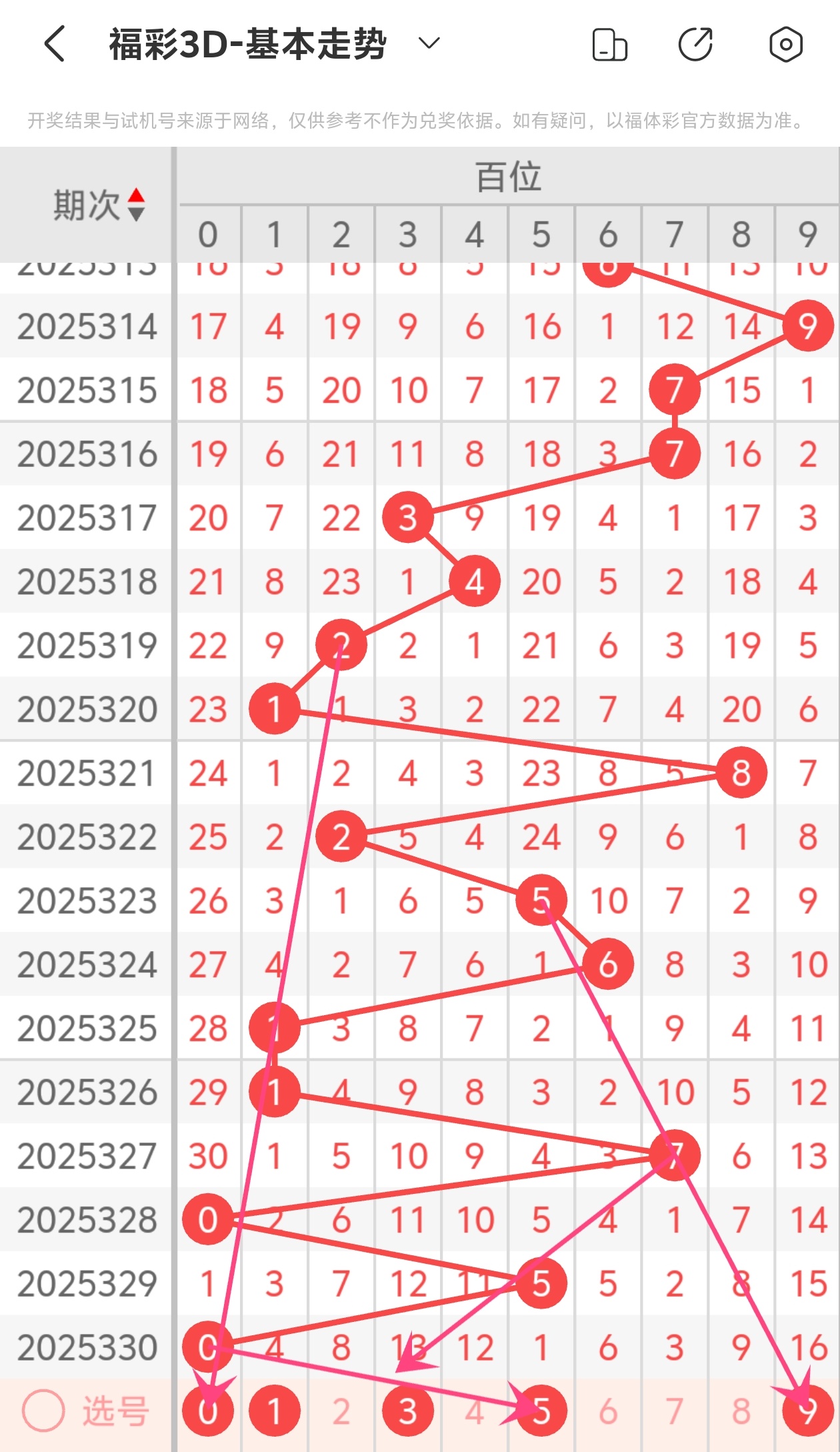This screenshot has width=840, height=1452.
Task: Select number 7 in the 选号 row
Action: tap(675, 1411)
